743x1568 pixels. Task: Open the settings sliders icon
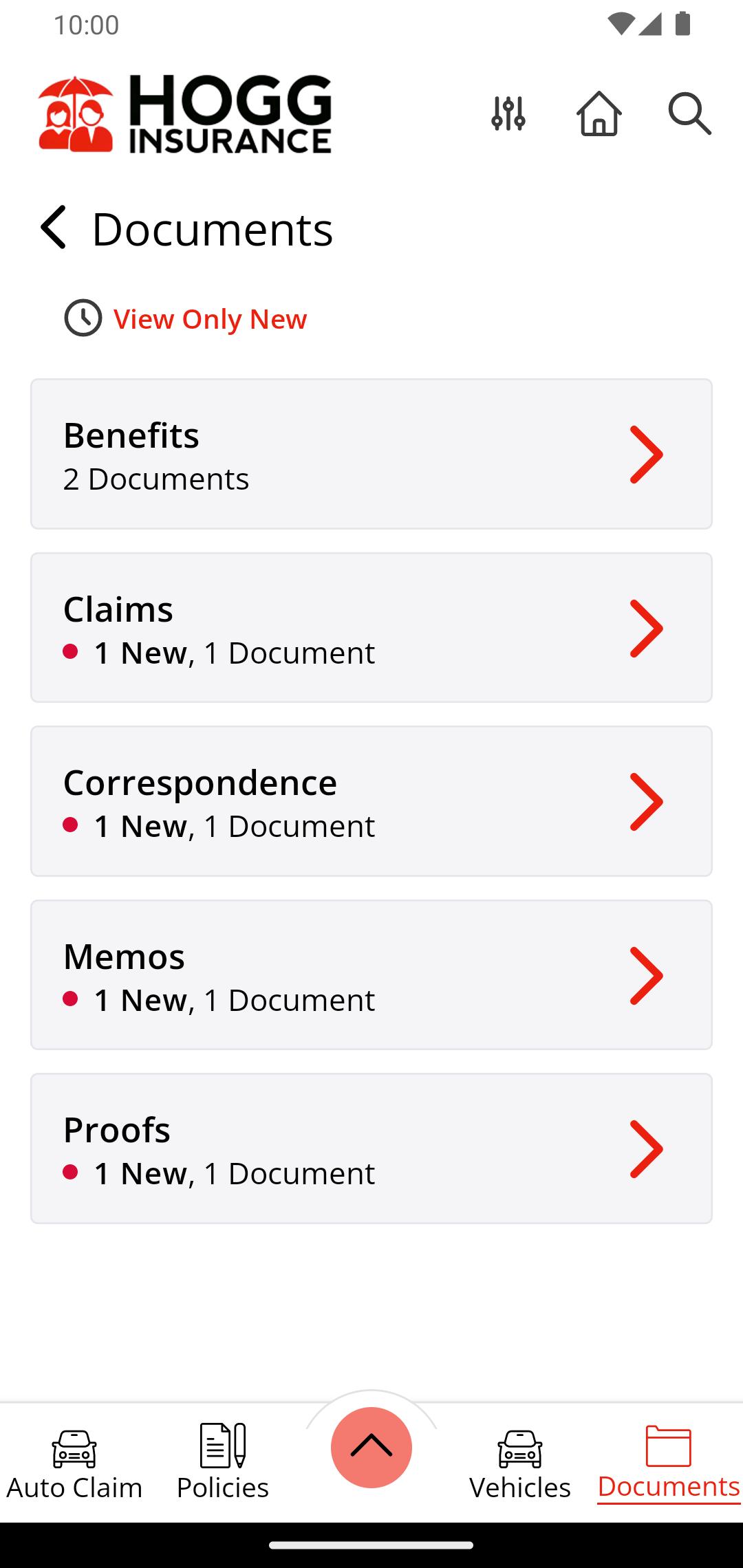click(x=508, y=113)
